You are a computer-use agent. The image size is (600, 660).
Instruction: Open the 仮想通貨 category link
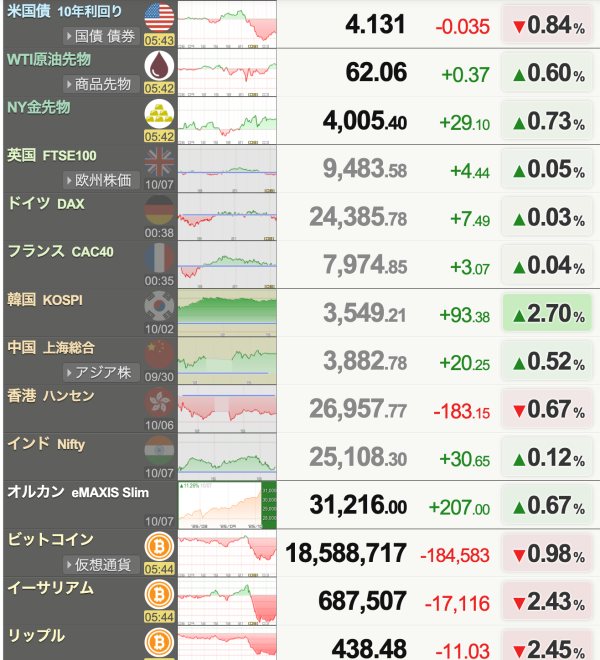click(x=101, y=564)
